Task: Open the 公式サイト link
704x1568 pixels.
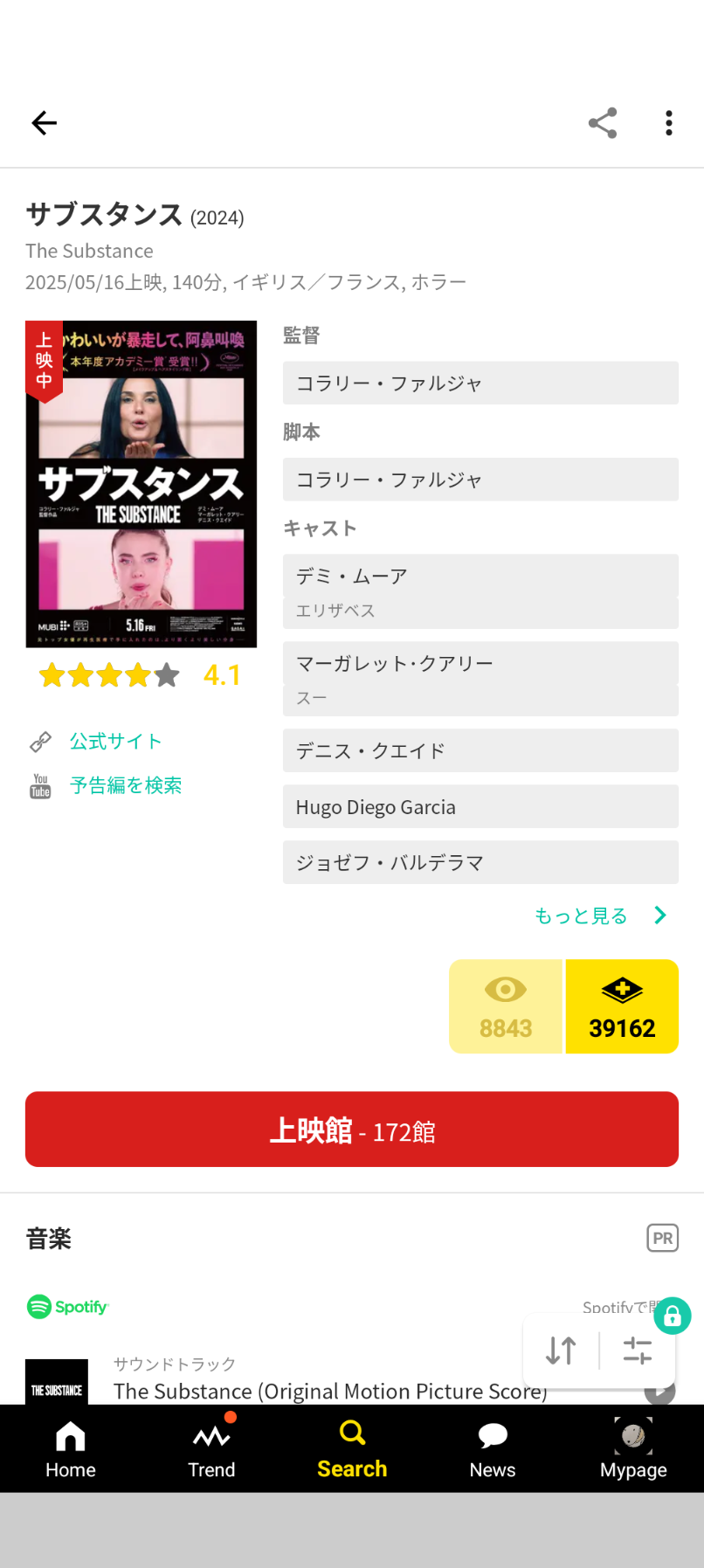Action: tap(115, 742)
